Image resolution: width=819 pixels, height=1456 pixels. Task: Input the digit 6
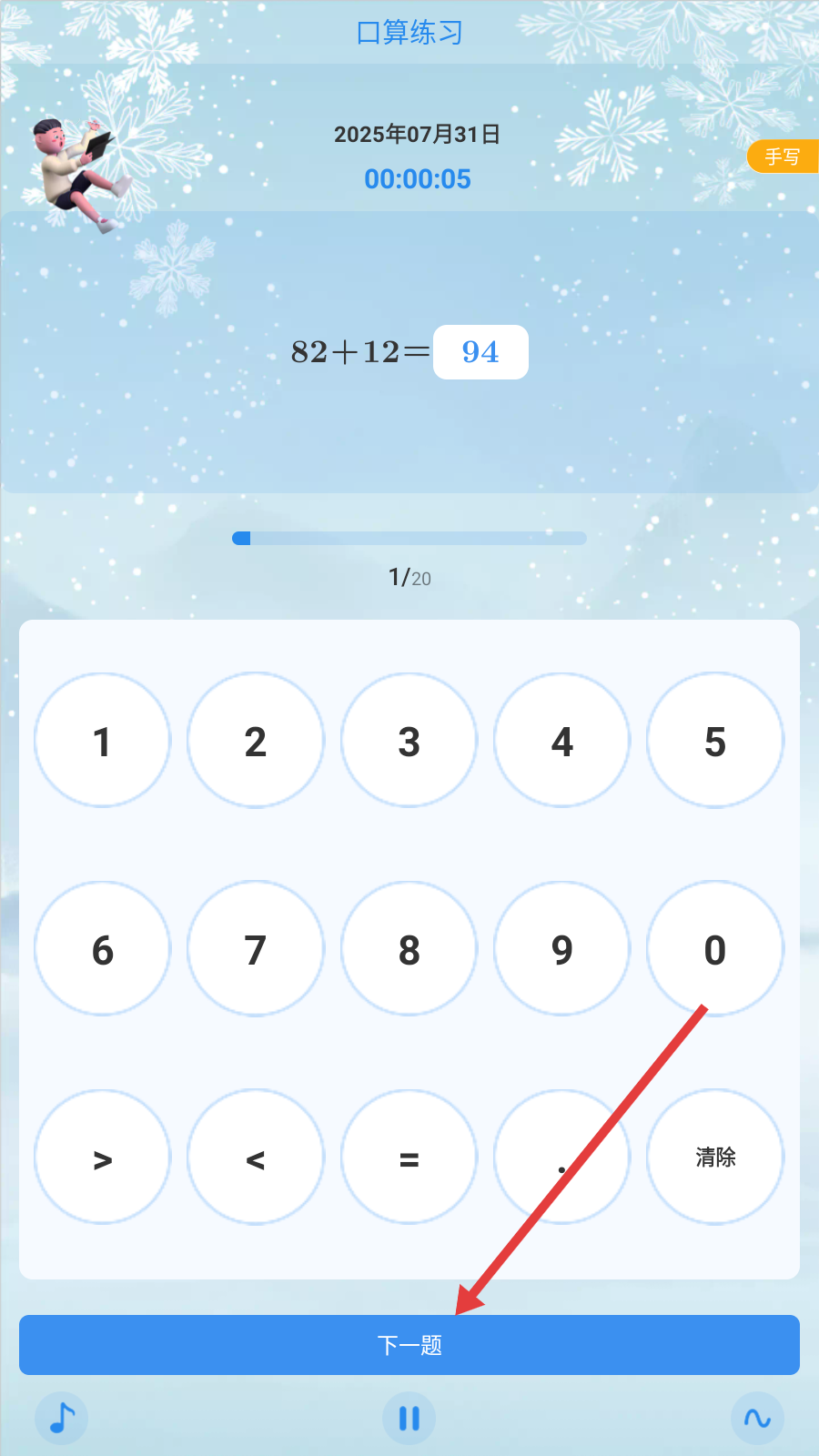(x=102, y=949)
